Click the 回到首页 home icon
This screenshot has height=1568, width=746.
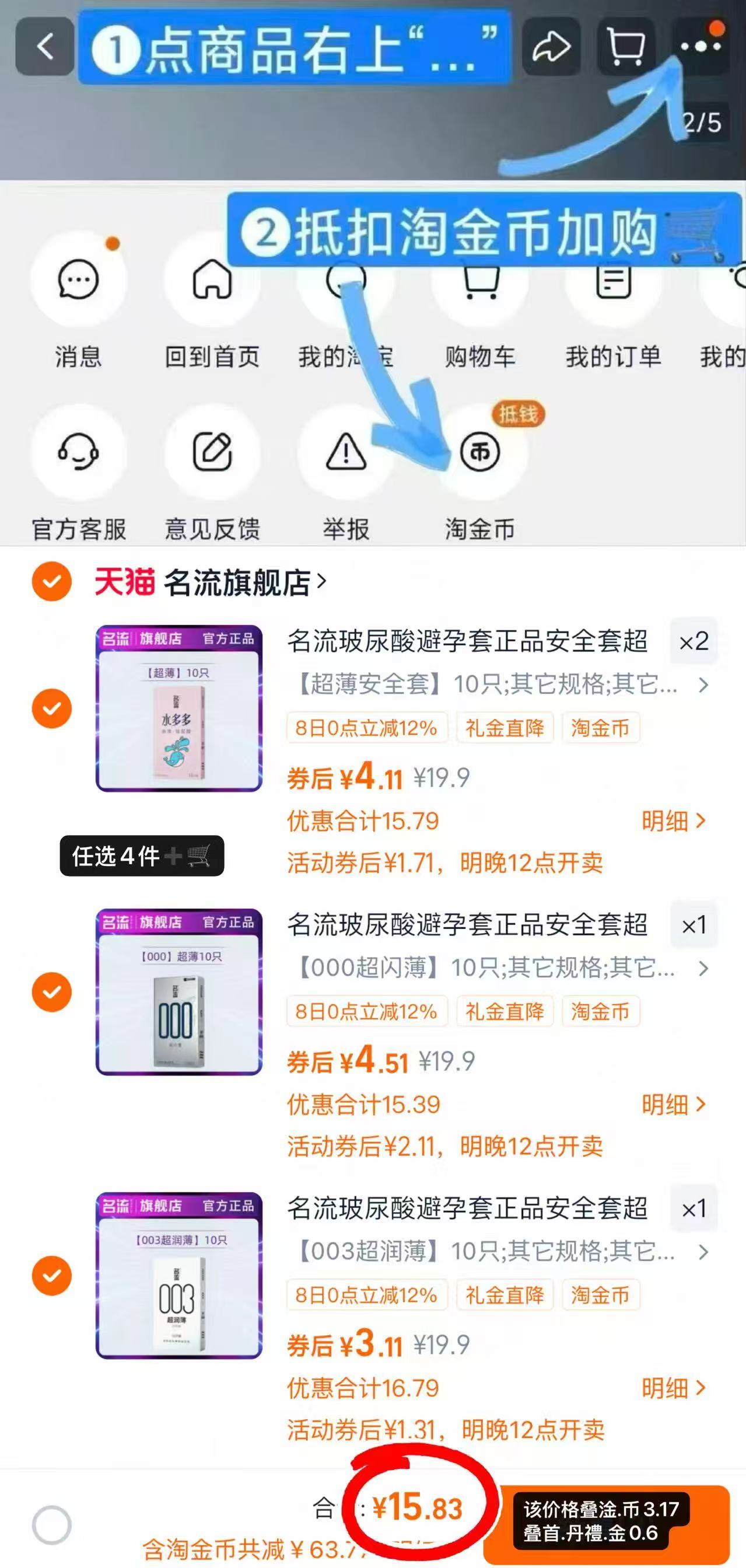click(212, 280)
